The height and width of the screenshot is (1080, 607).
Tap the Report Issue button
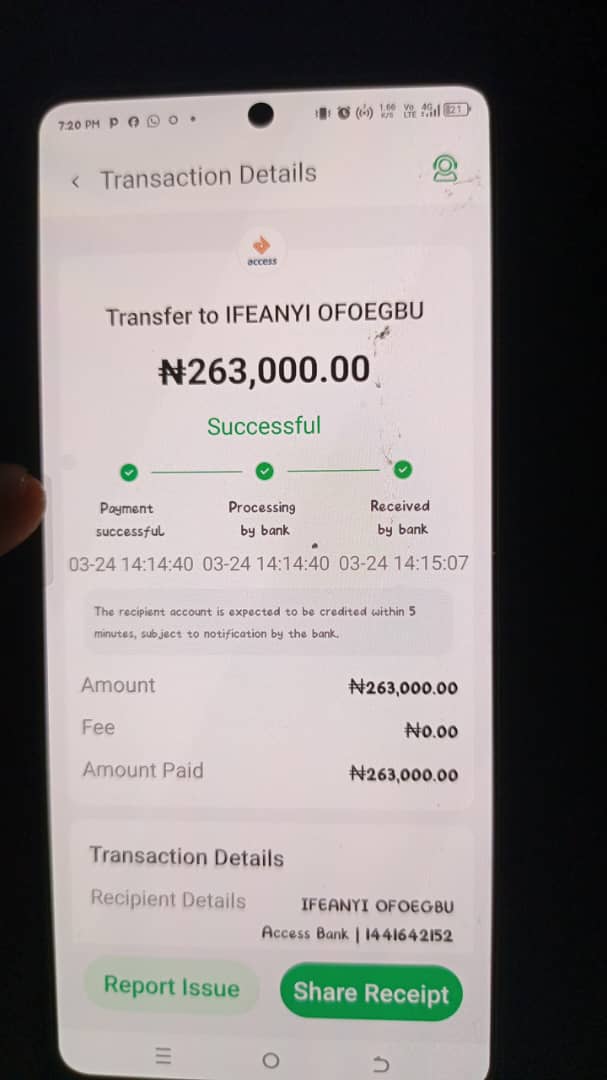tap(171, 987)
